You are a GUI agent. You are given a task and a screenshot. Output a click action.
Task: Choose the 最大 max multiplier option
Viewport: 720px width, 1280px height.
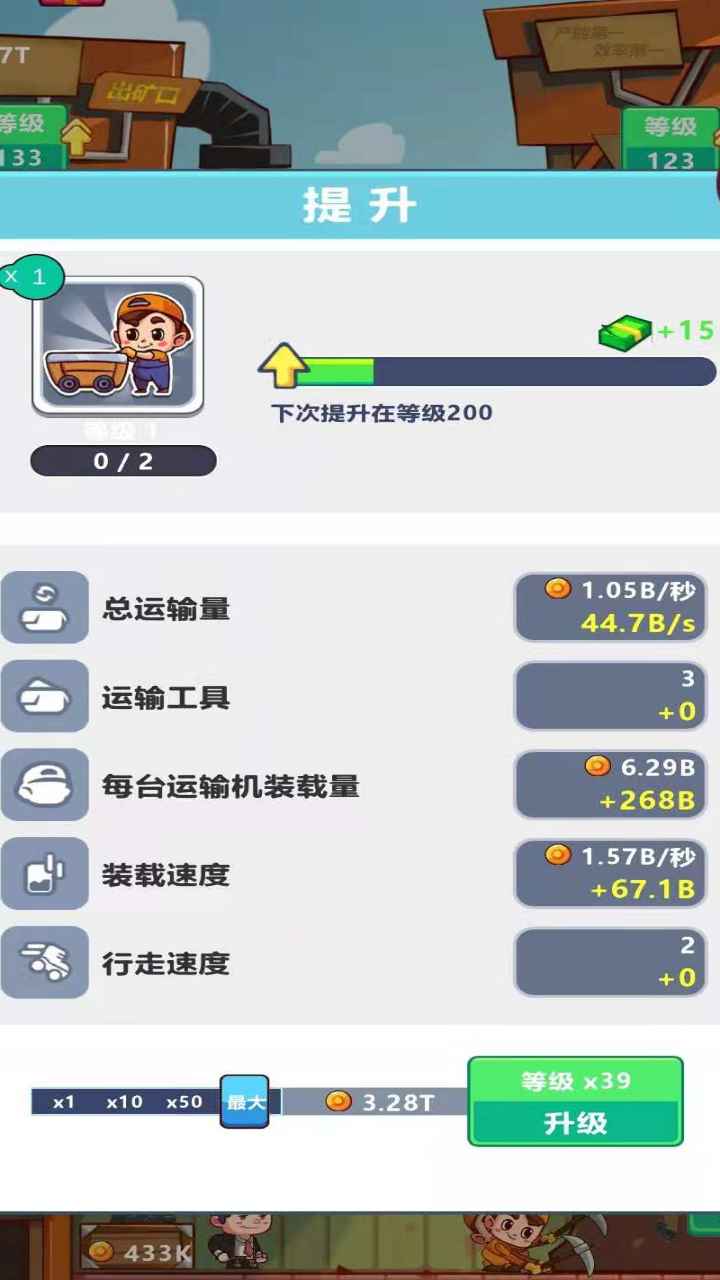click(x=245, y=1102)
